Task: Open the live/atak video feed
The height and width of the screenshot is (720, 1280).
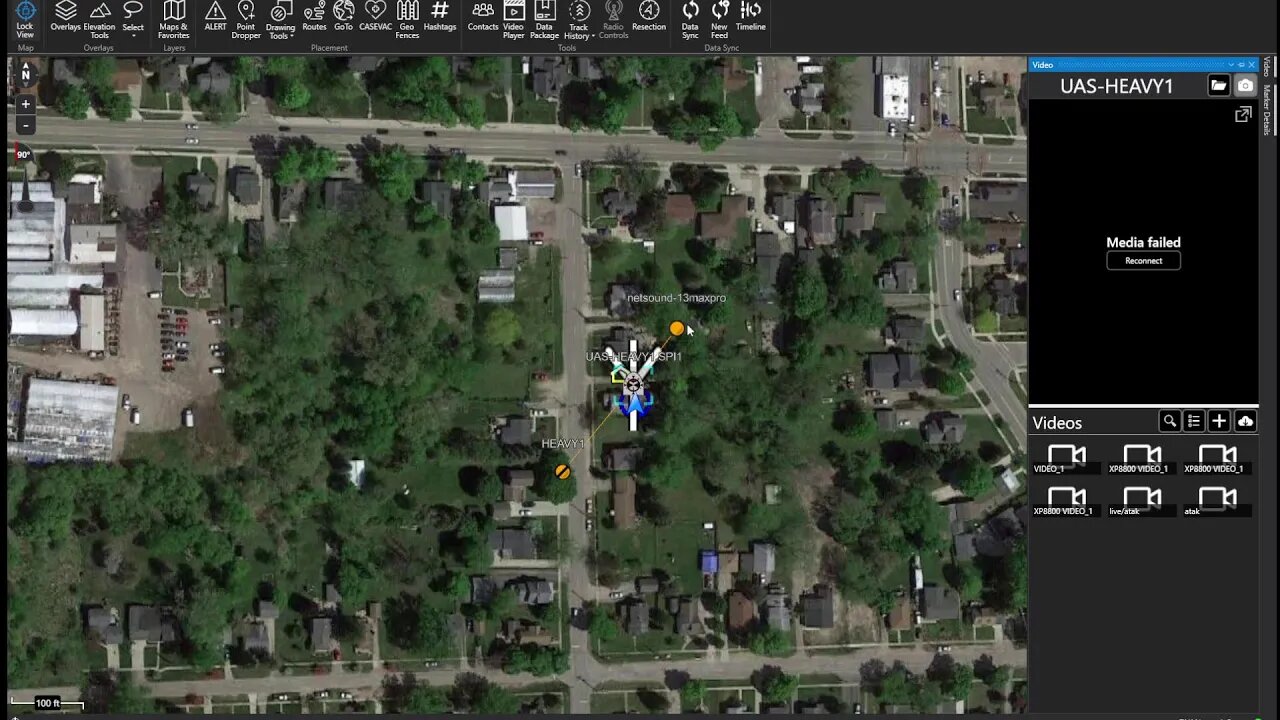Action: (x=1142, y=500)
